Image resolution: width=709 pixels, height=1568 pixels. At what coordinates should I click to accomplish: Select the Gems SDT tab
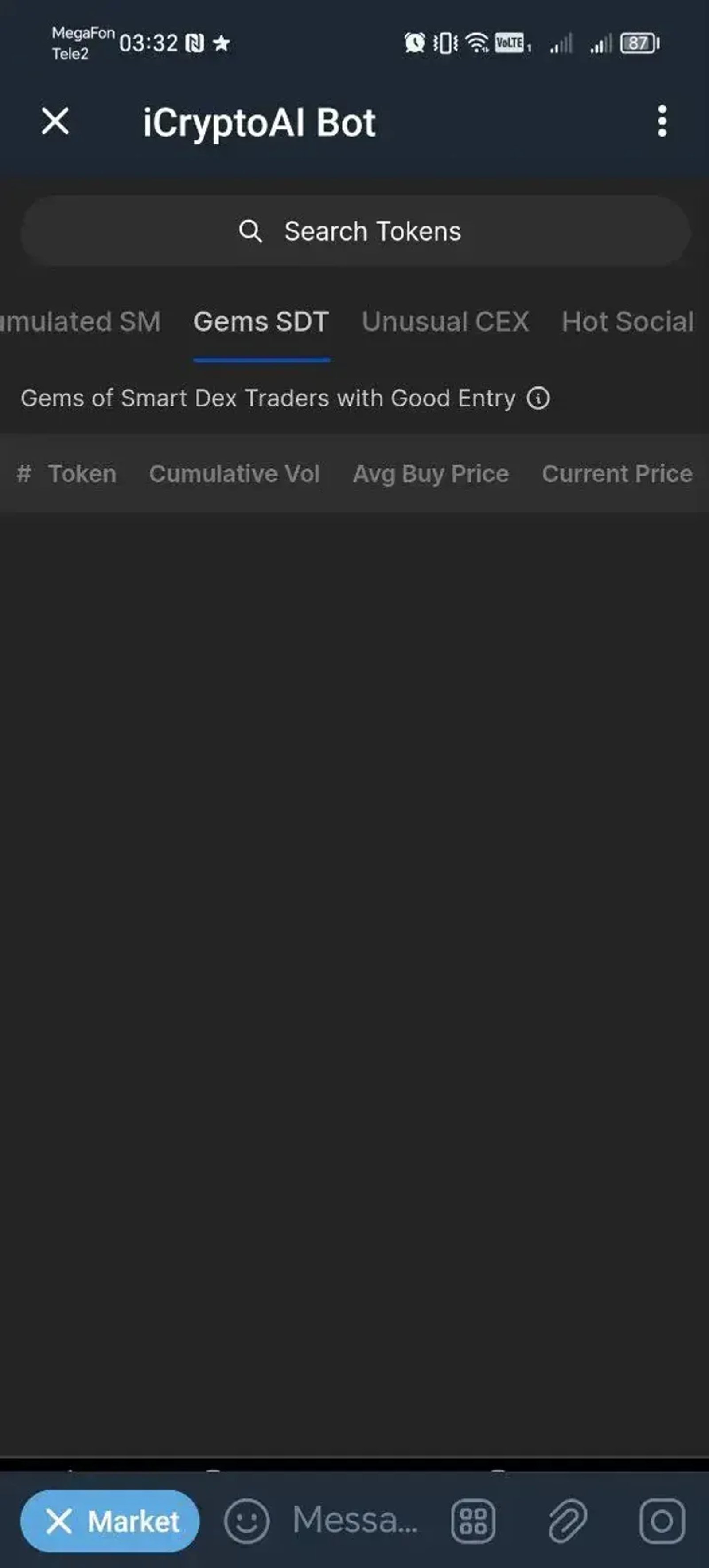point(261,321)
